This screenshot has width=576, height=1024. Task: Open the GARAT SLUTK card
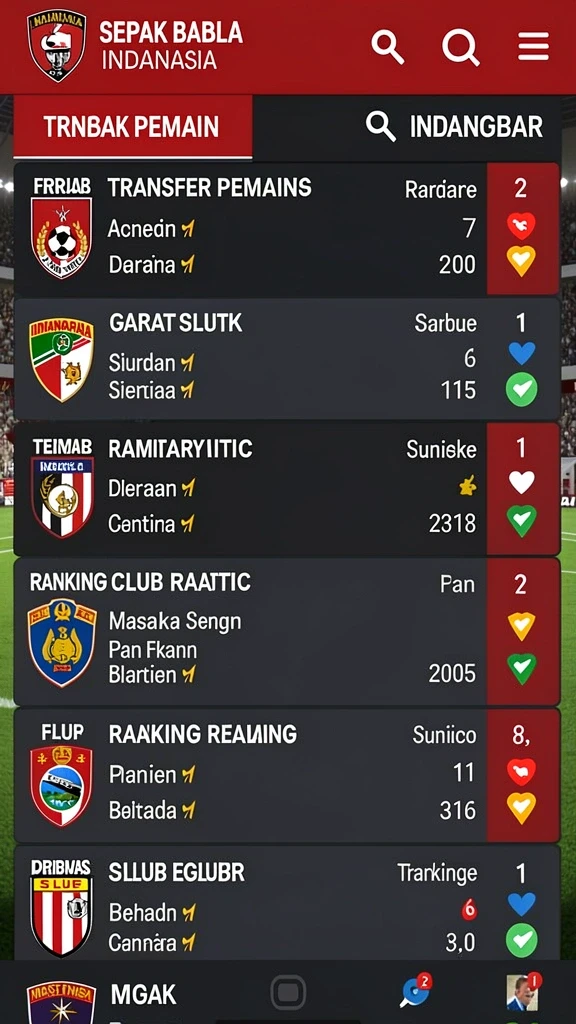pyautogui.click(x=287, y=359)
